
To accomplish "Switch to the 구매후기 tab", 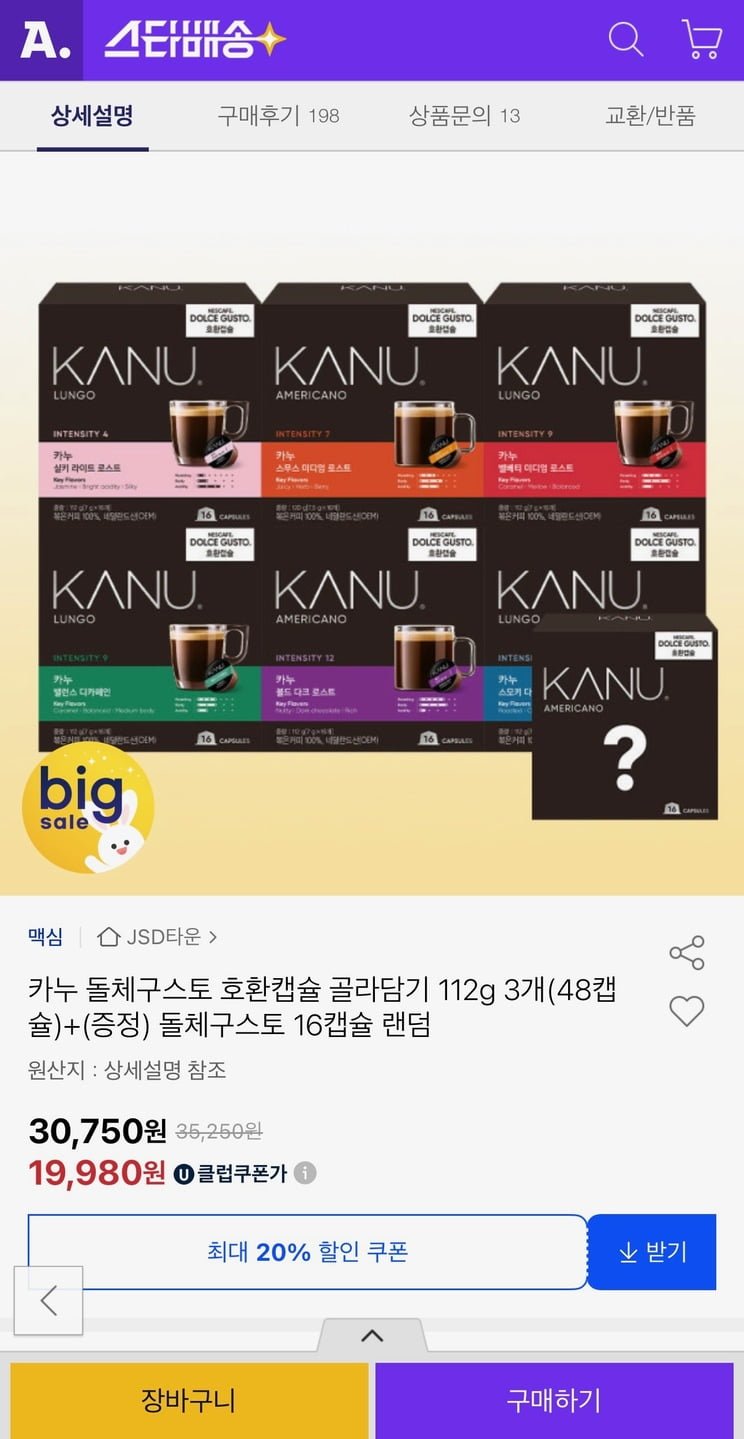I will pos(278,116).
